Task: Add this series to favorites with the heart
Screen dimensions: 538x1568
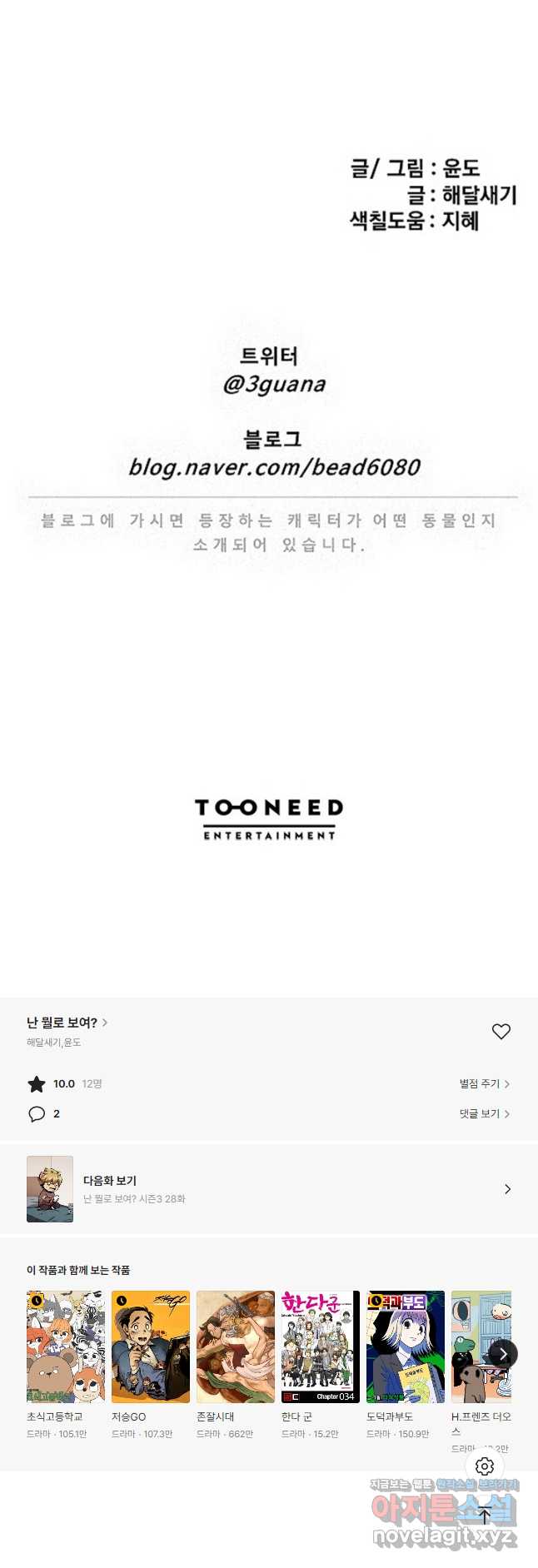Action: tap(501, 1031)
